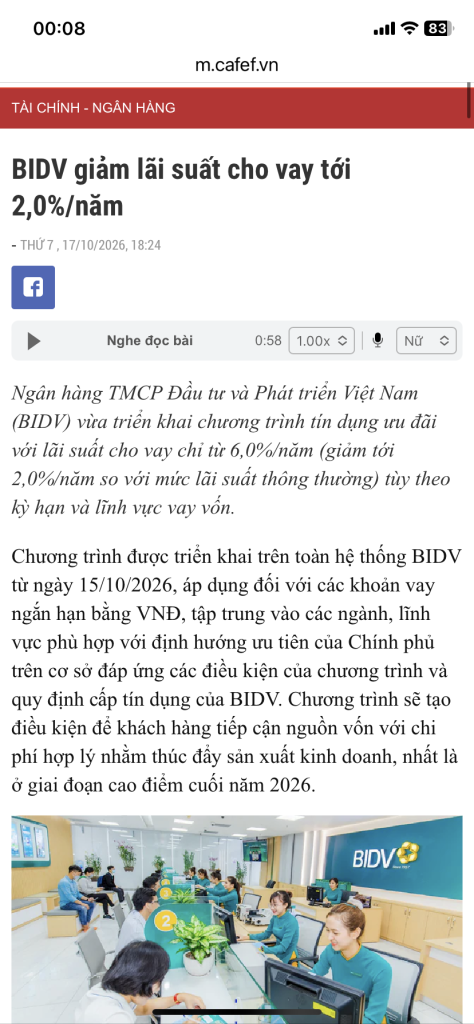Play the article audio reading
474x1024 pixels.
click(x=34, y=341)
